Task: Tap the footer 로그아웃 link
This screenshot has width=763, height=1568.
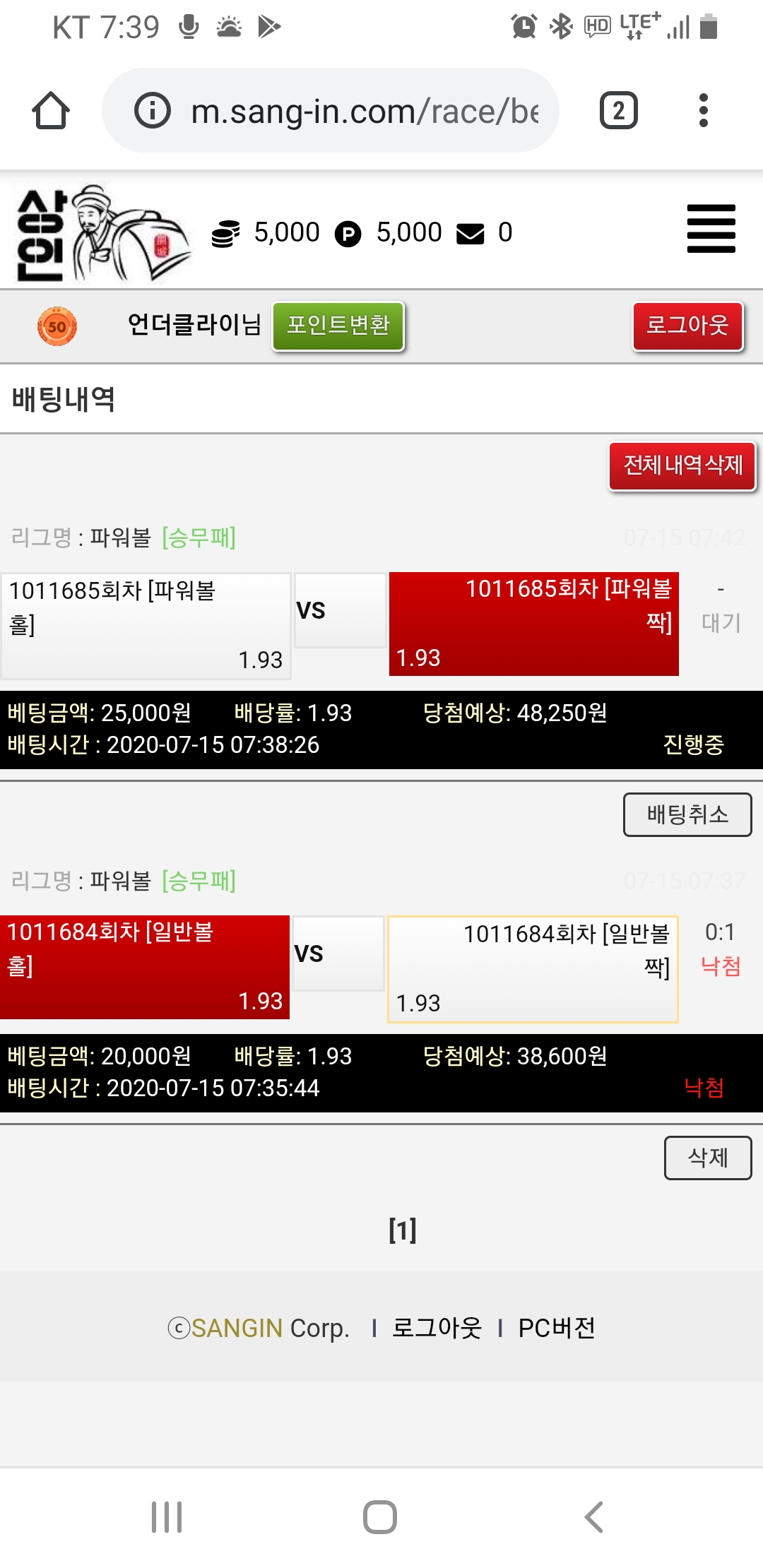Action: 437,1328
